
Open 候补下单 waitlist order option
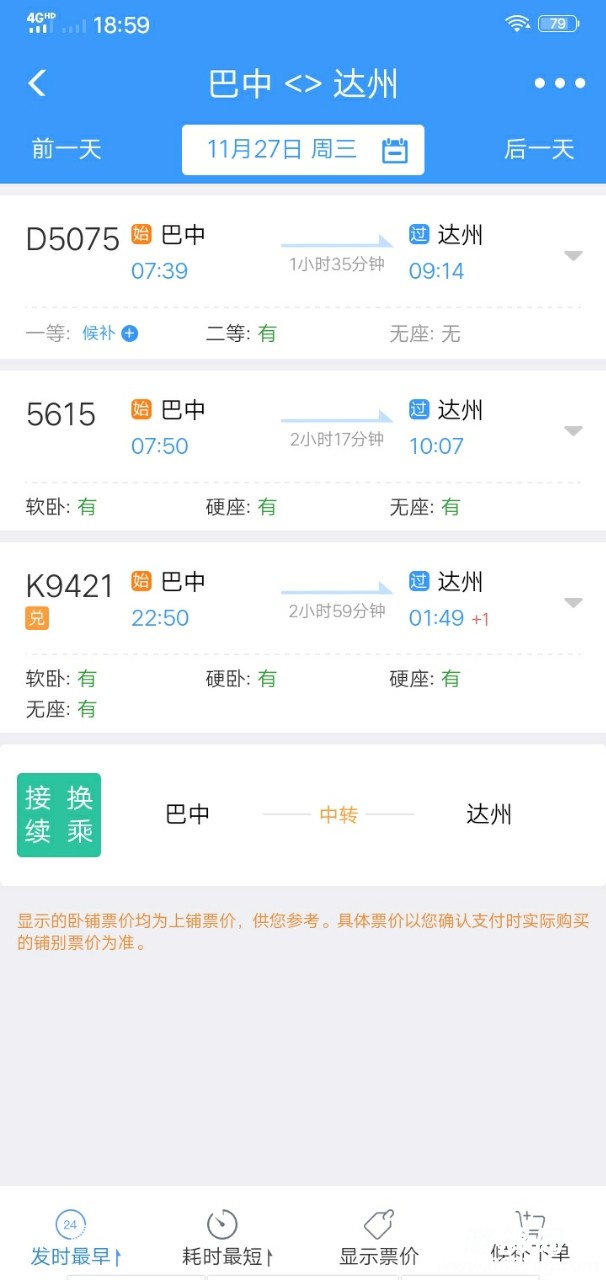(529, 1239)
